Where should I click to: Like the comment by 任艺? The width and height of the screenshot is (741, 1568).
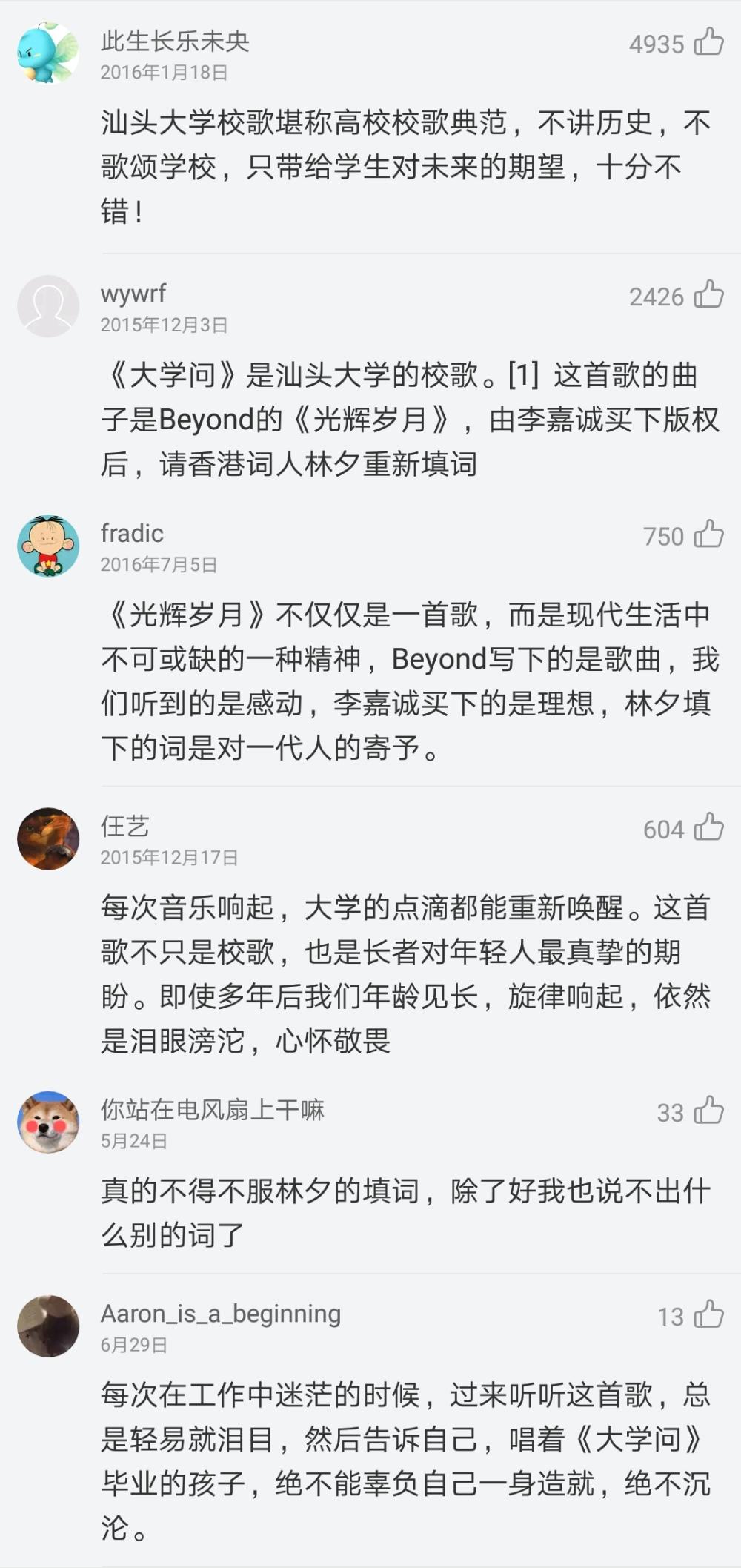click(708, 827)
